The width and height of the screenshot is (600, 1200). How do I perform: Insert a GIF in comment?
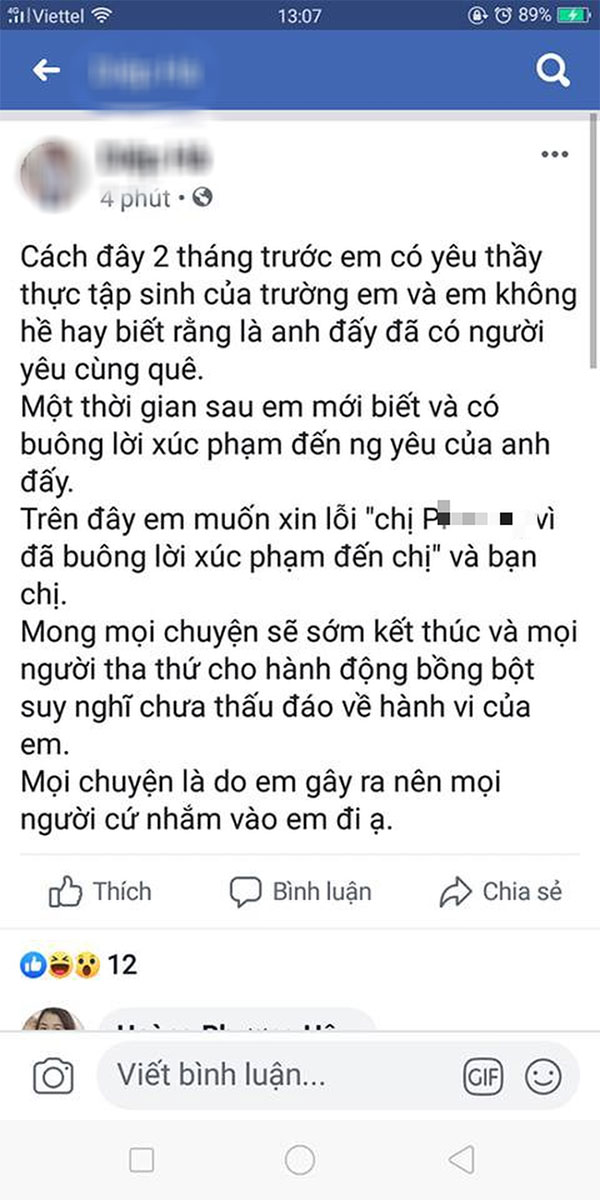[482, 1077]
